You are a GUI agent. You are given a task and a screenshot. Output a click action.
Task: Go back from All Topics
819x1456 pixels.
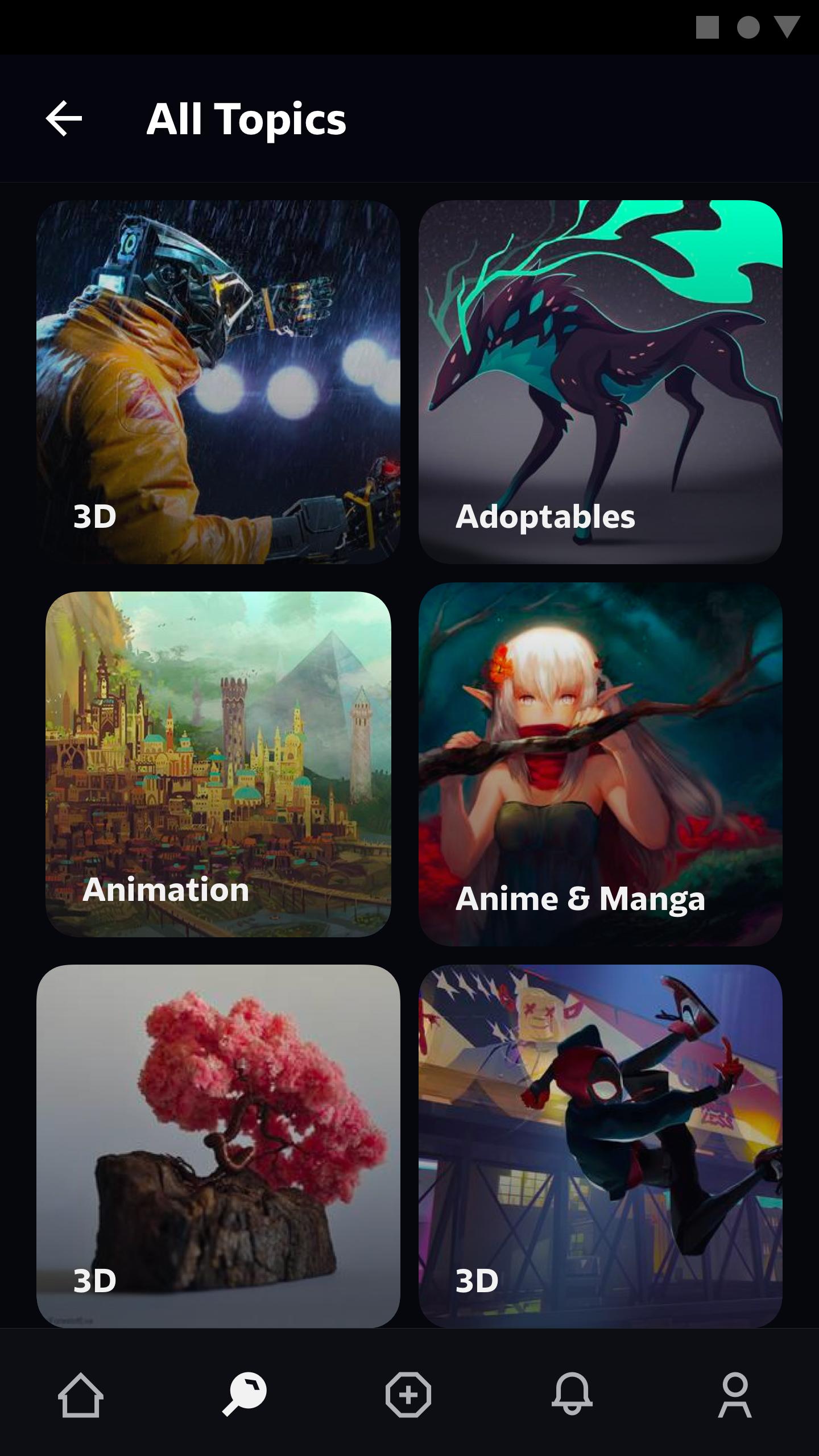(x=64, y=118)
